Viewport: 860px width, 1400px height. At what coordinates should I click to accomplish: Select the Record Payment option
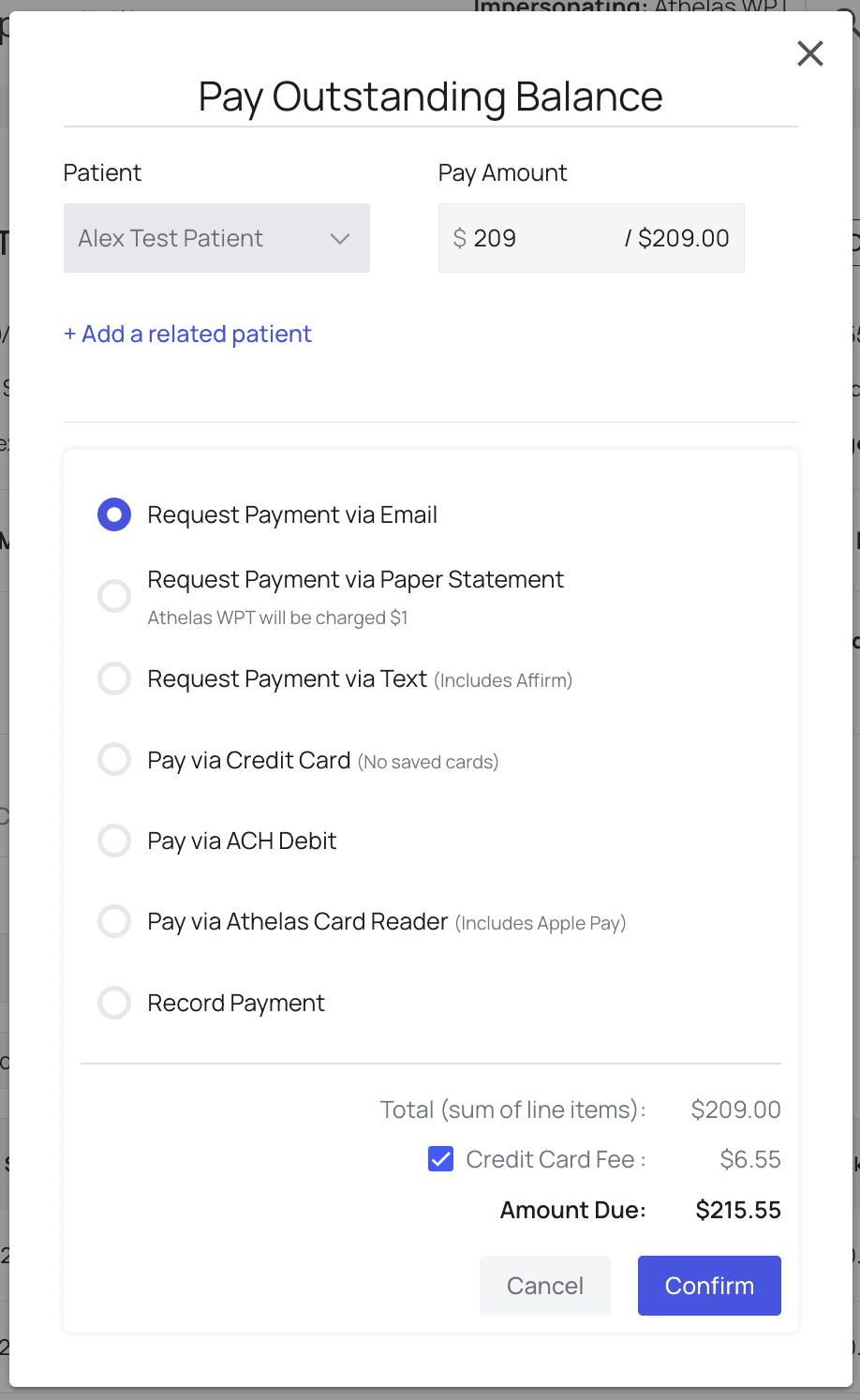pyautogui.click(x=114, y=1003)
